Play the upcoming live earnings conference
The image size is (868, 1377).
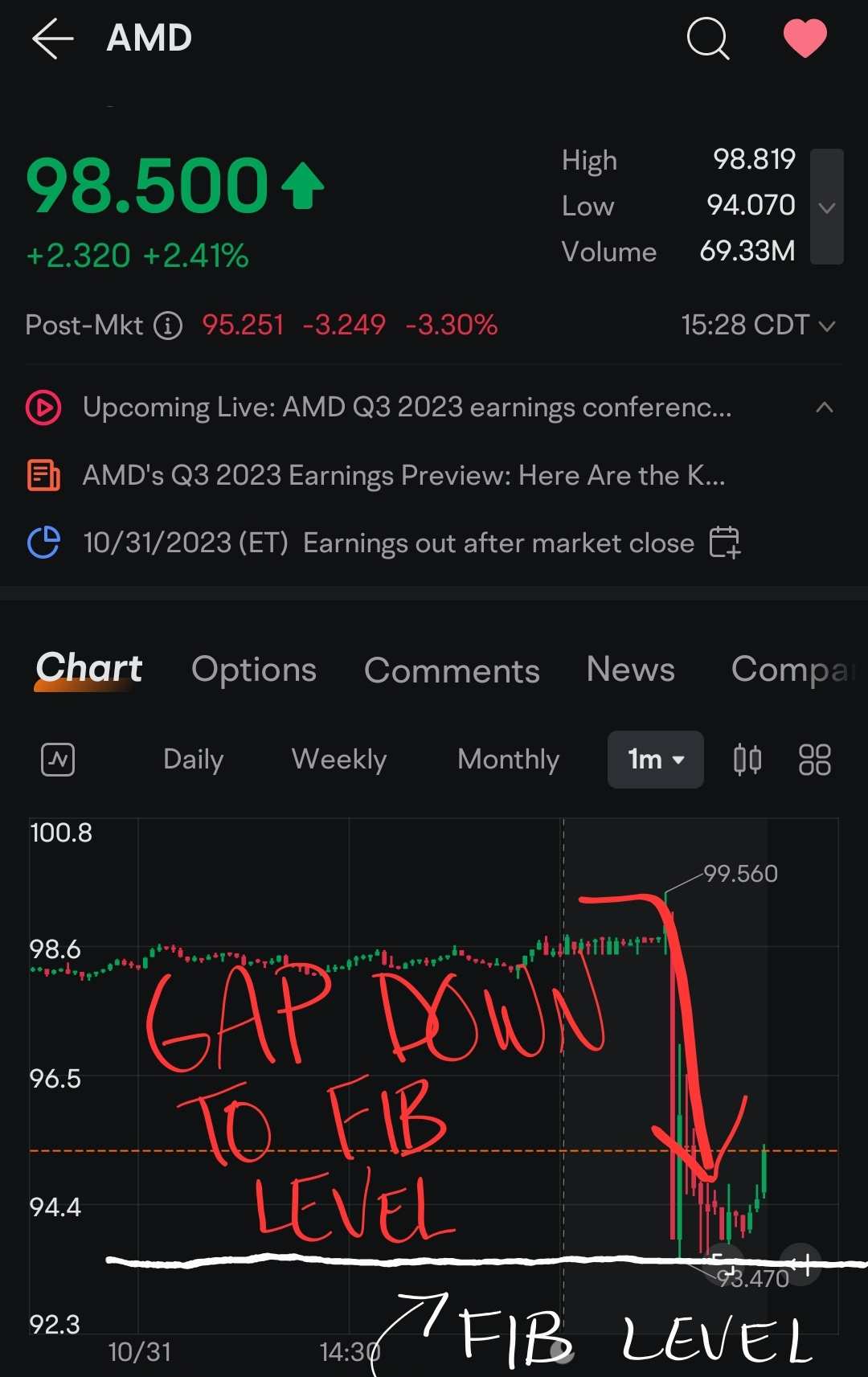(x=43, y=408)
